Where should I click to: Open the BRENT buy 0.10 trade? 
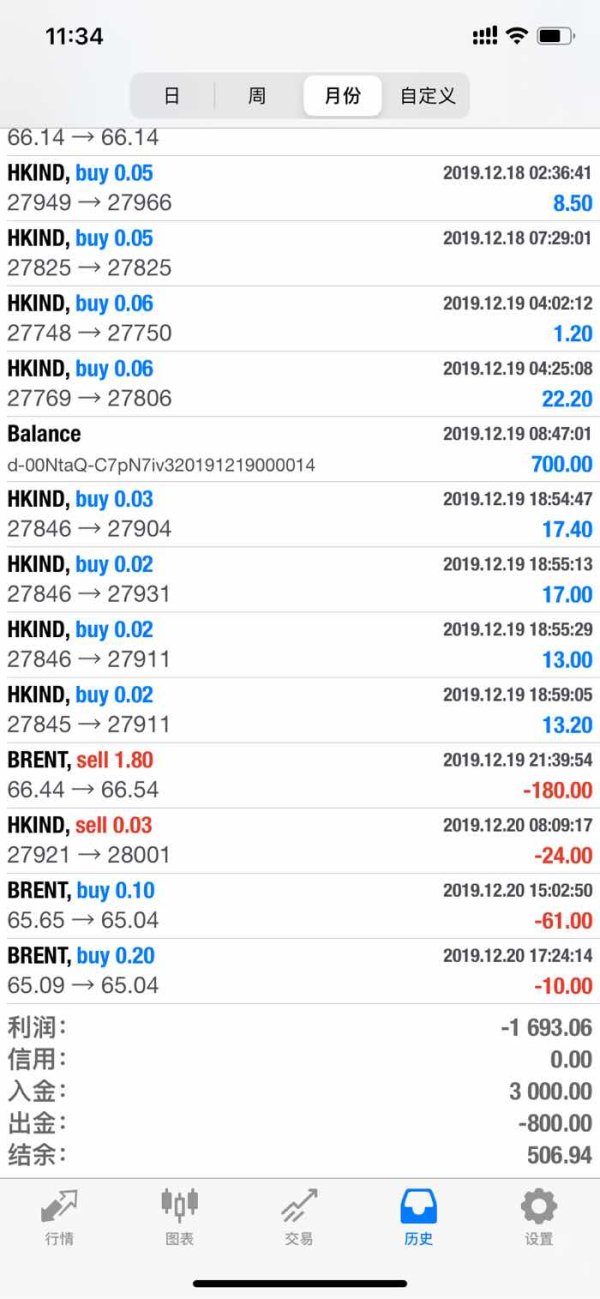pos(300,905)
